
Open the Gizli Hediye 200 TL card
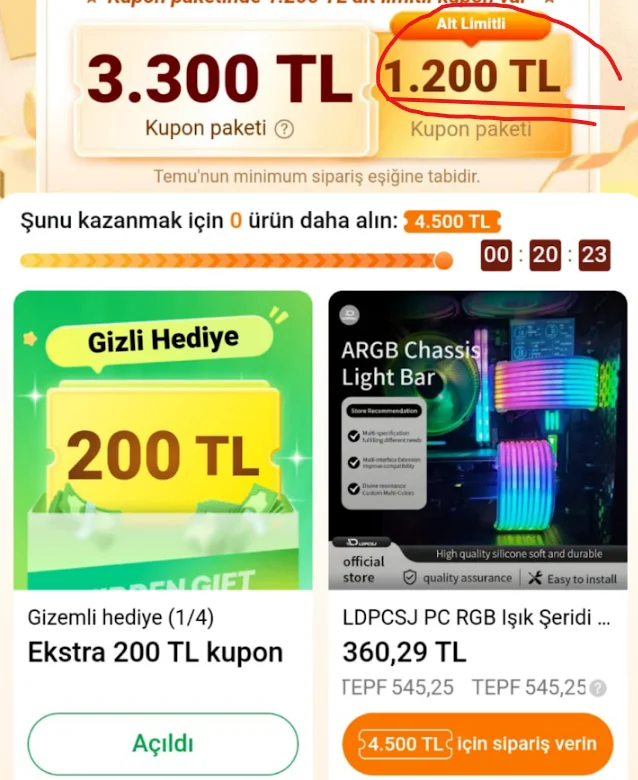[162, 440]
